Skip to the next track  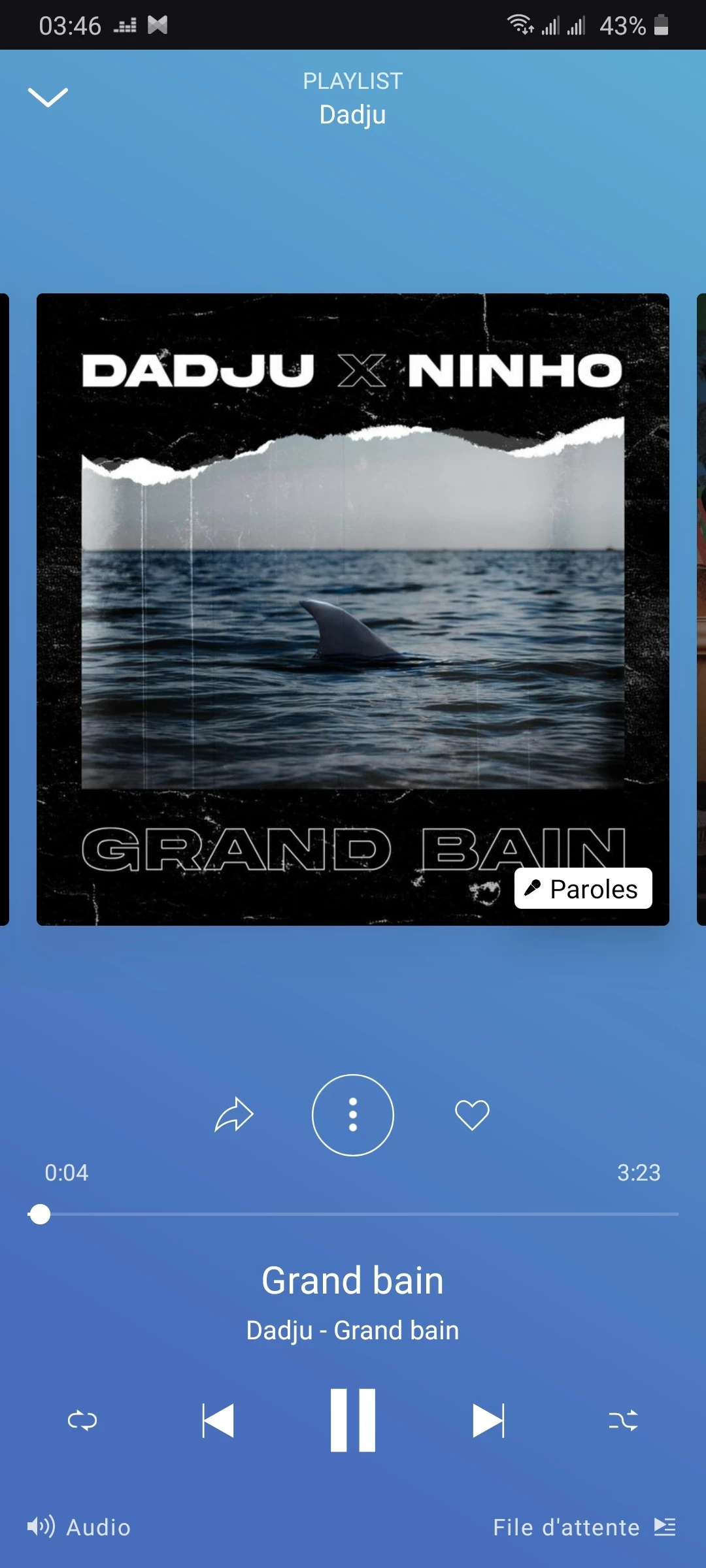point(488,1420)
